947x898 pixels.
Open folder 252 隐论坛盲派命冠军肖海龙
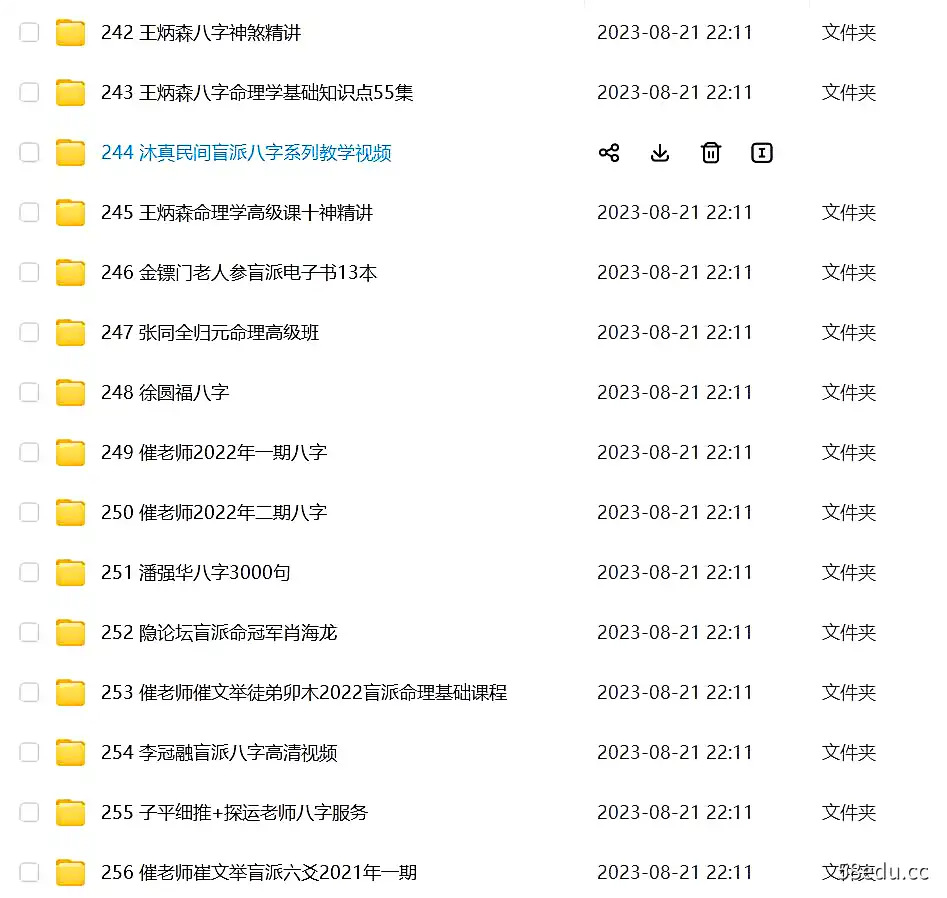pyautogui.click(x=219, y=633)
